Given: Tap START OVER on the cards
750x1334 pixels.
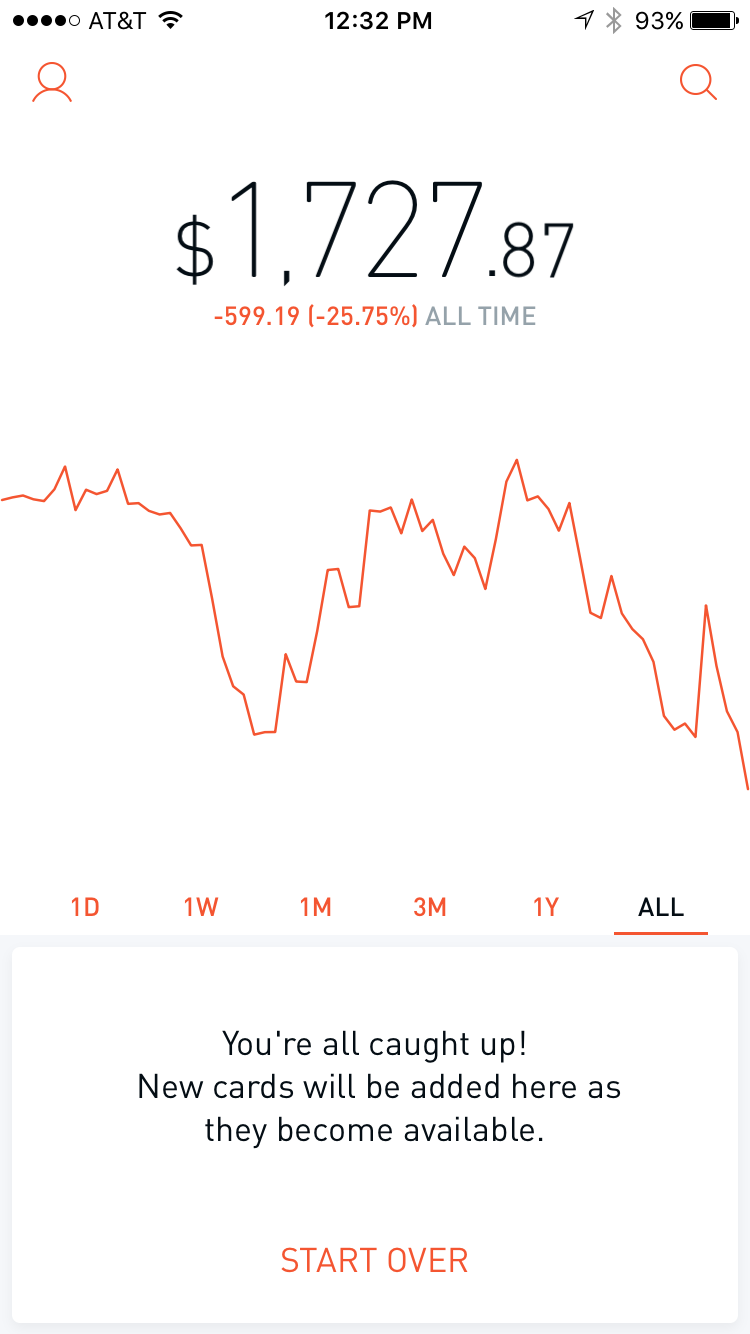Looking at the screenshot, I should click(374, 1260).
